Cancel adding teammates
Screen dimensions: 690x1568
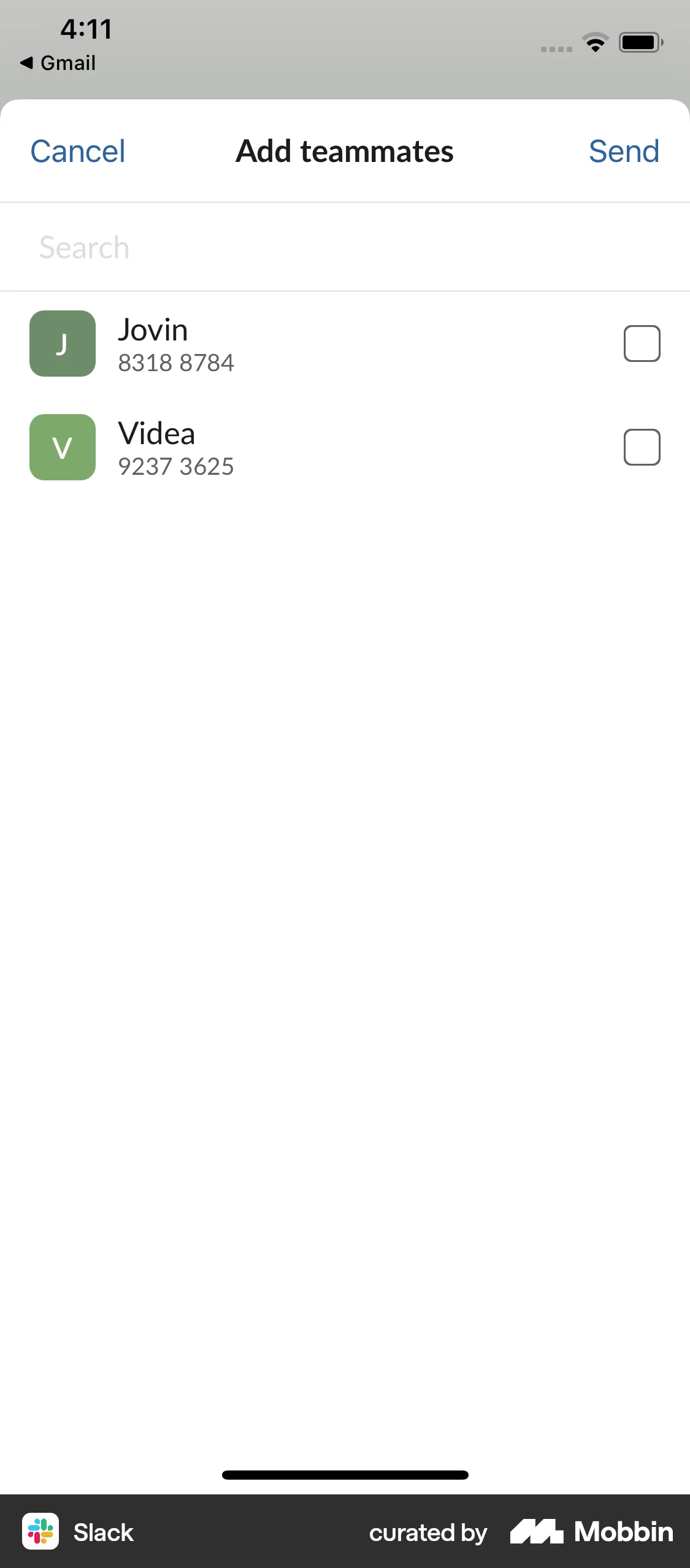(x=77, y=152)
